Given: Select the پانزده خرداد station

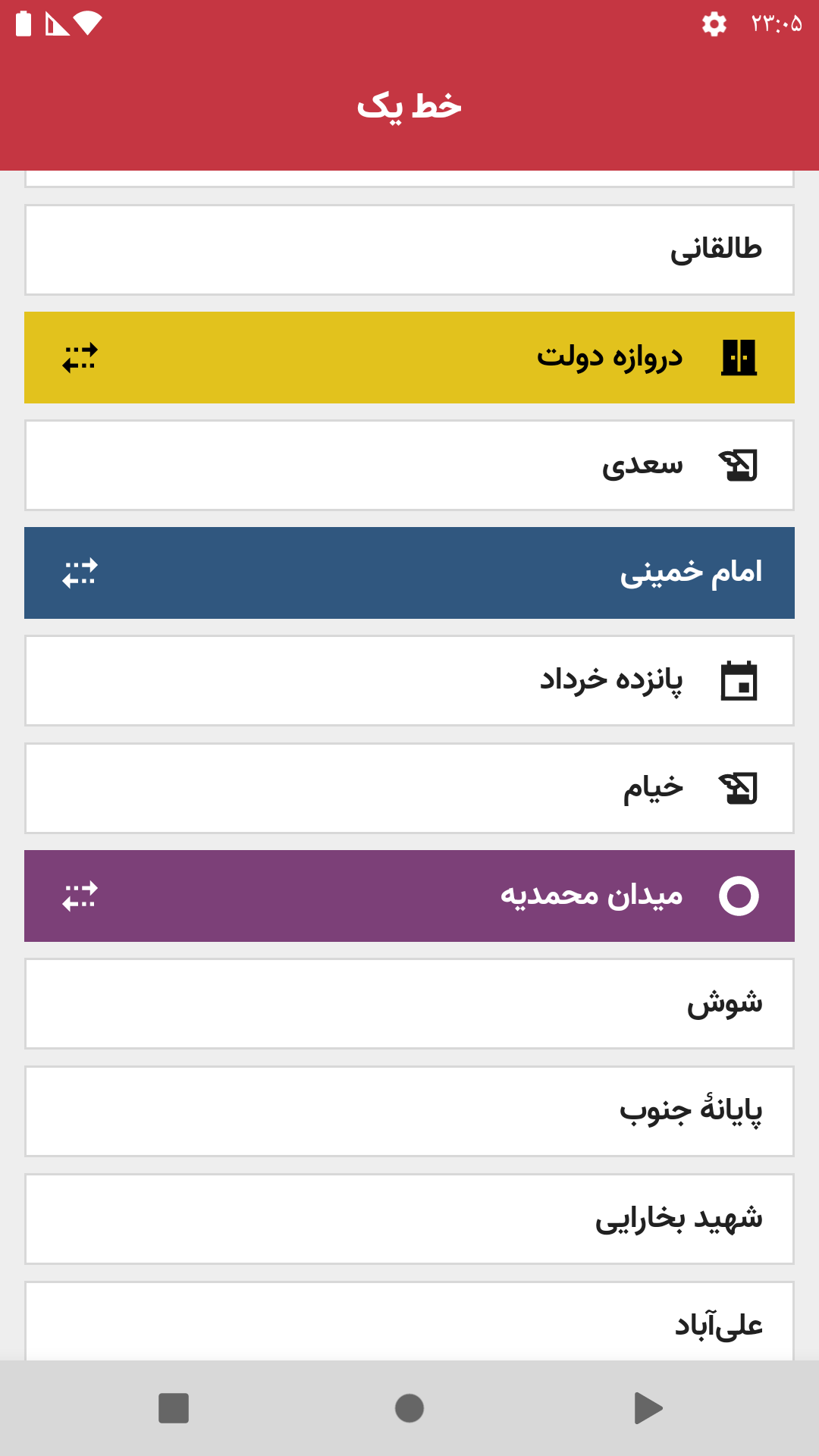Looking at the screenshot, I should (409, 680).
